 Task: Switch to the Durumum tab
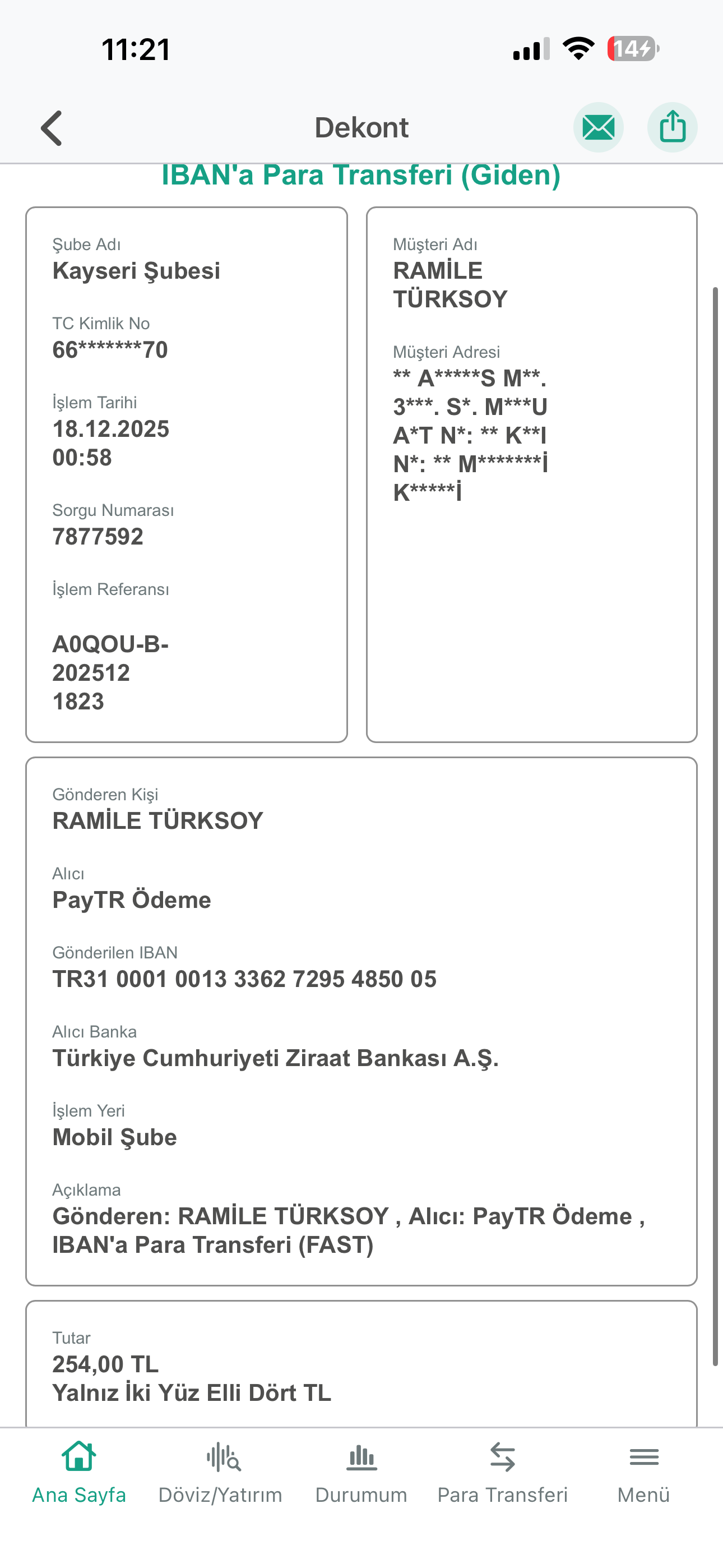click(x=361, y=1473)
